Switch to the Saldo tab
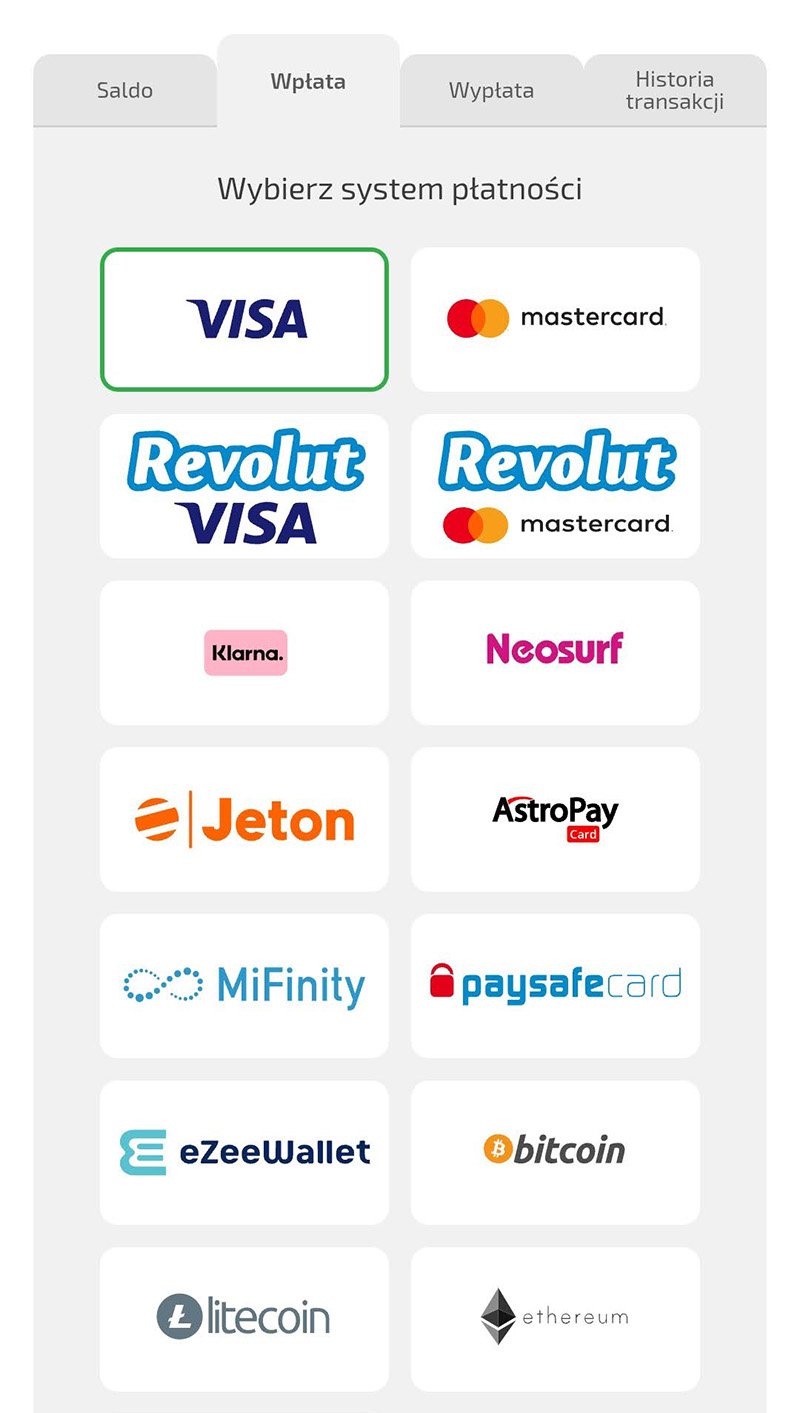 point(125,91)
